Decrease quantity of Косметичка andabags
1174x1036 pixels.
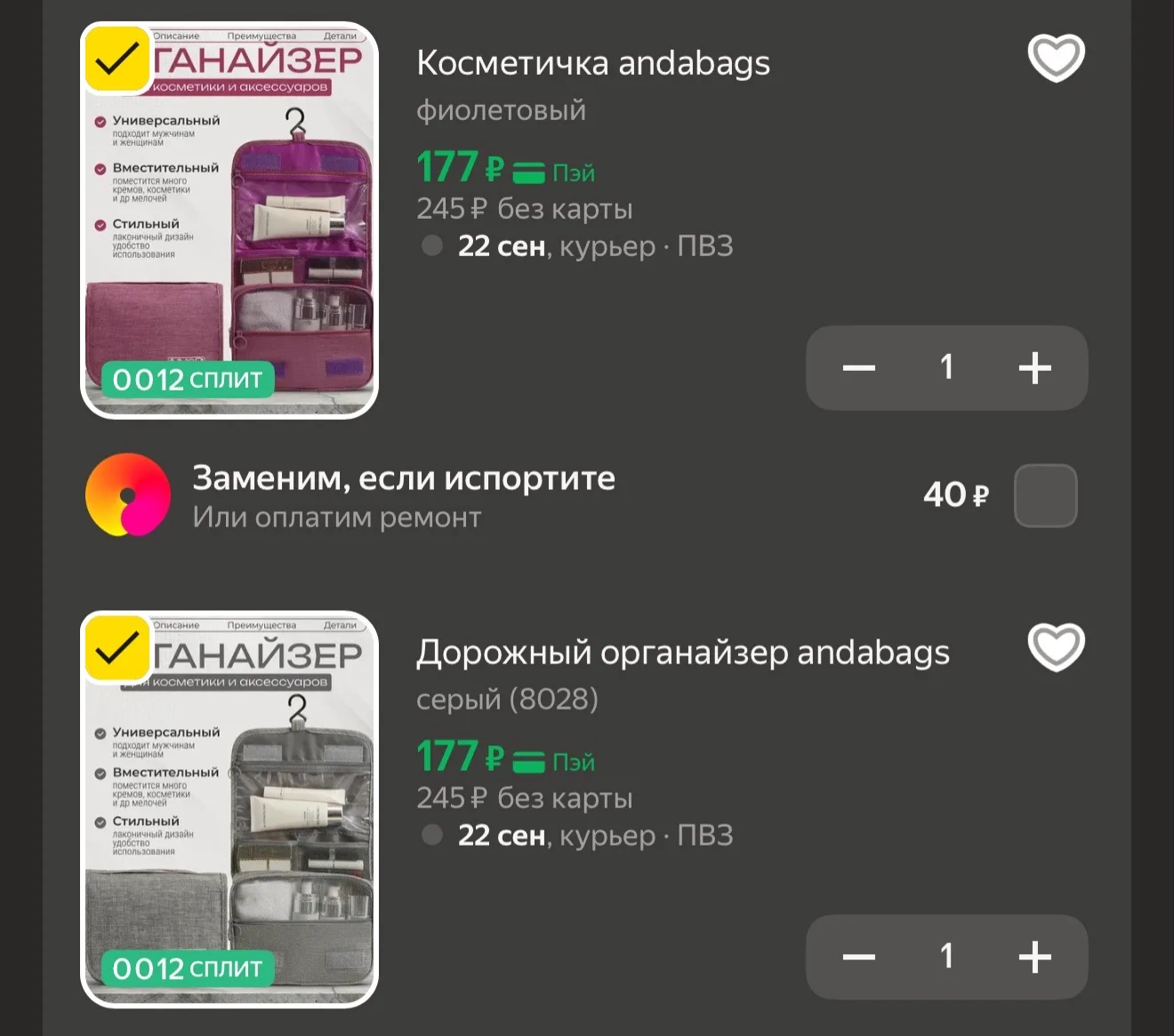pyautogui.click(x=858, y=367)
